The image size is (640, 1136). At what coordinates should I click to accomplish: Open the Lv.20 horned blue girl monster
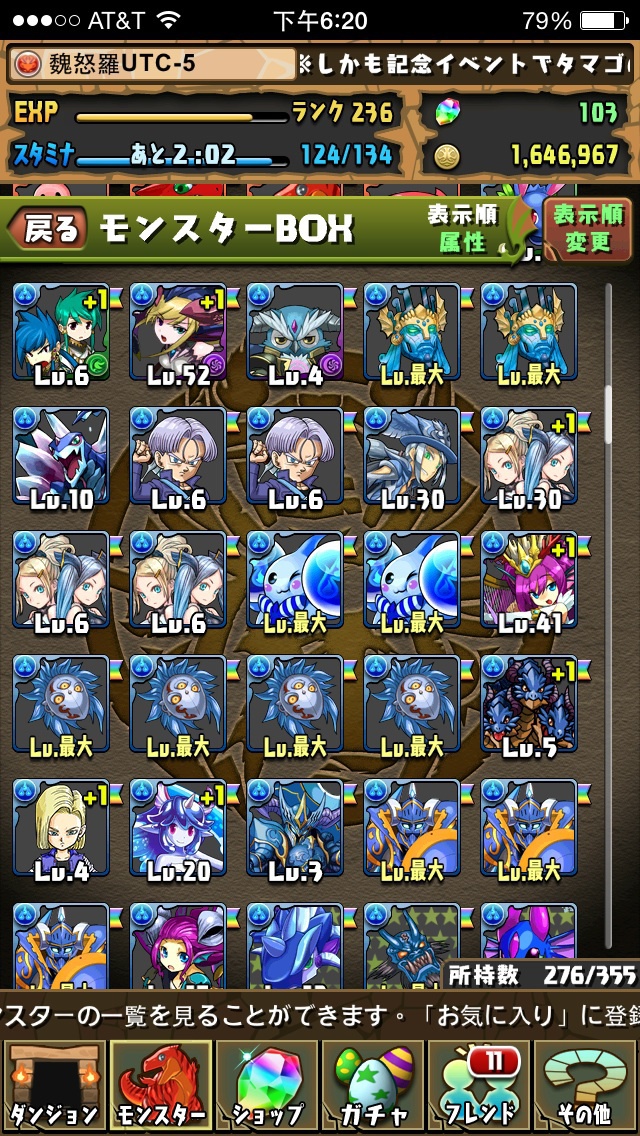click(x=178, y=830)
